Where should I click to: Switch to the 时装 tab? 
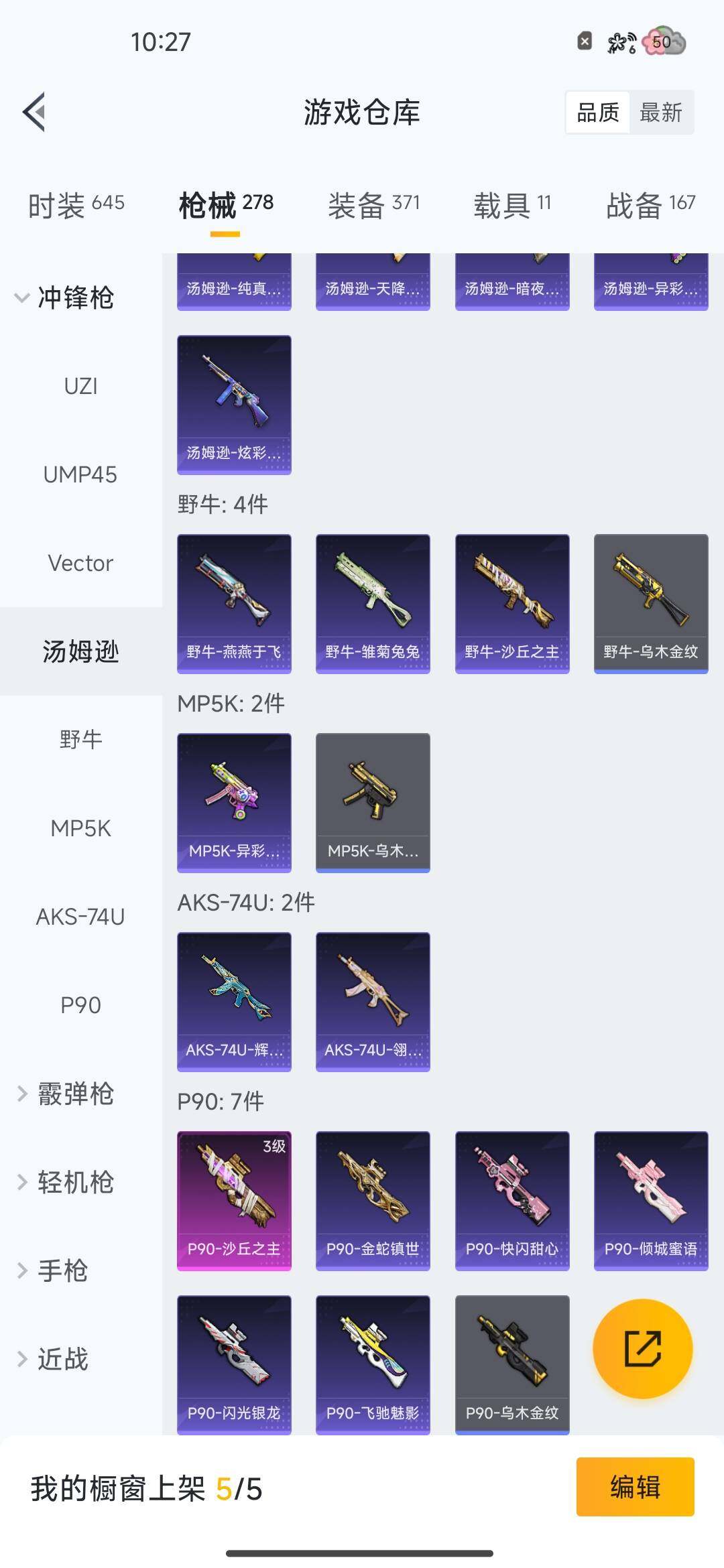pyautogui.click(x=76, y=204)
